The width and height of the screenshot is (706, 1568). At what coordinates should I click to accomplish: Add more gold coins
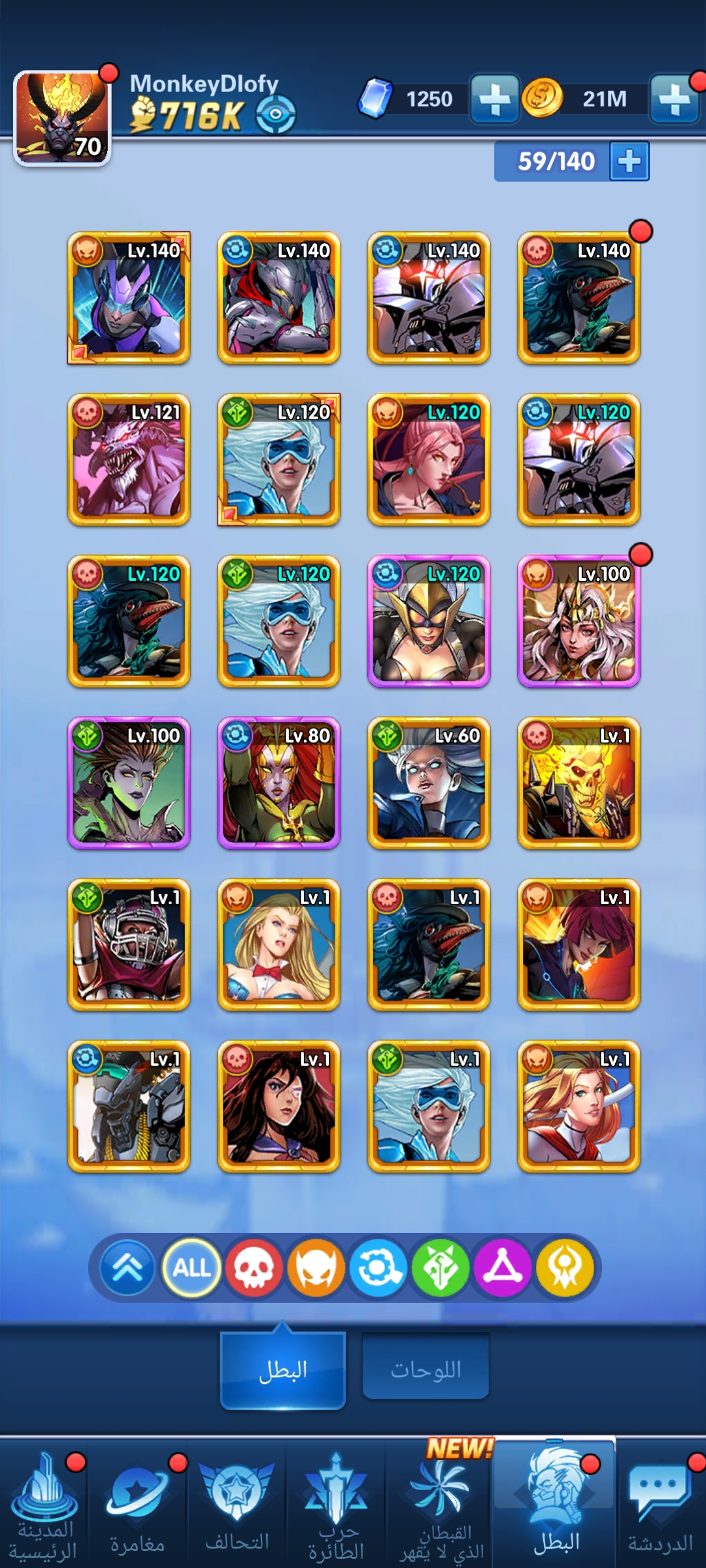tap(675, 99)
